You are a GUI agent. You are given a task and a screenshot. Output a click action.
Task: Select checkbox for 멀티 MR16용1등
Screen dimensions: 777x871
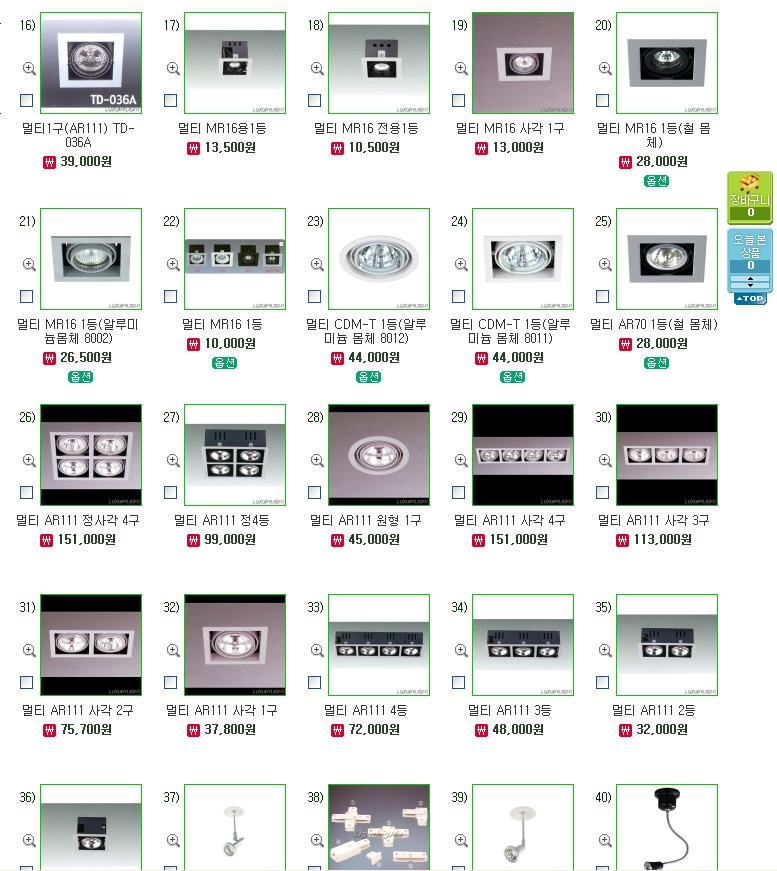coord(170,101)
